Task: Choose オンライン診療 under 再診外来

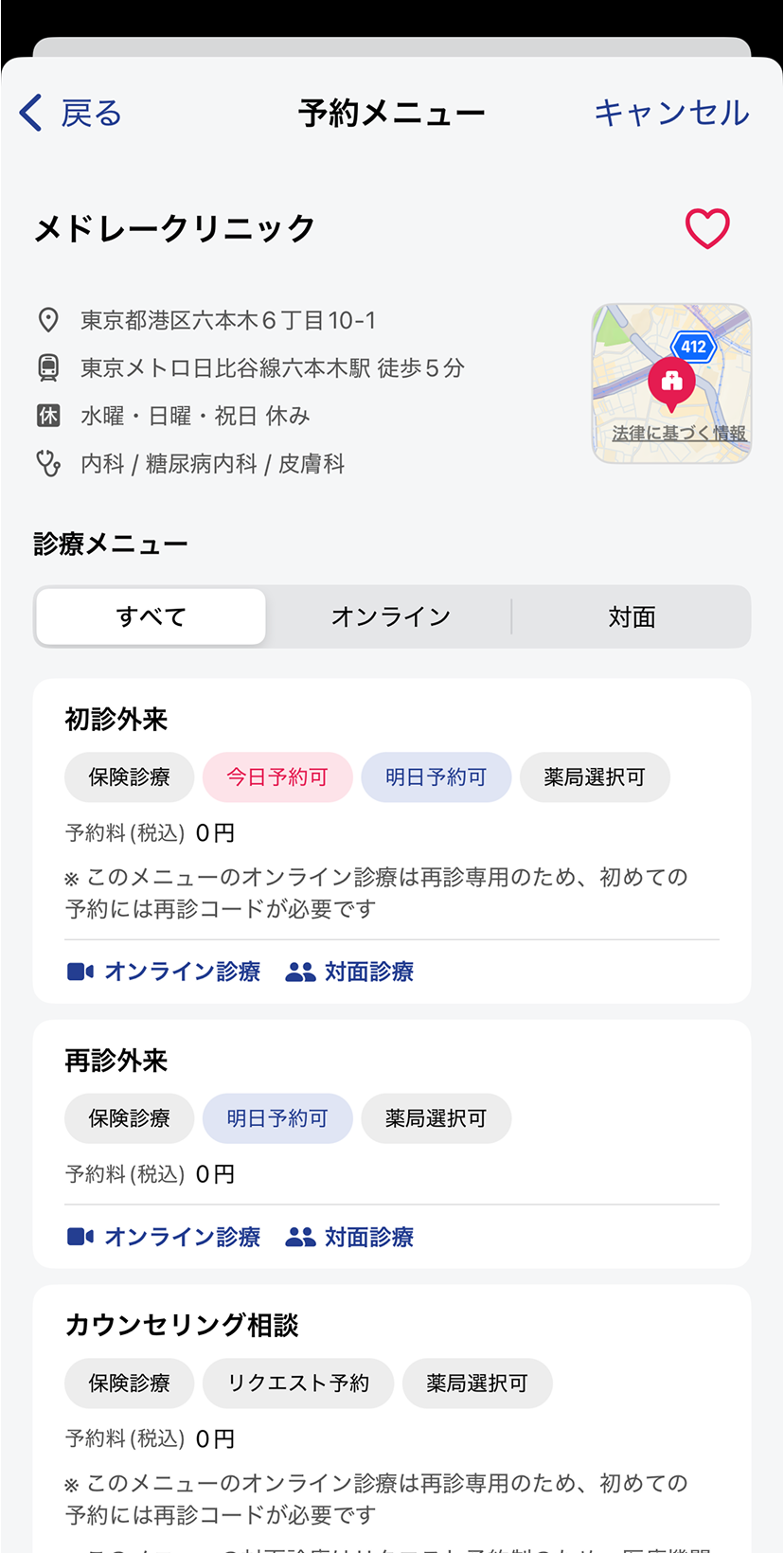Action: click(164, 1237)
